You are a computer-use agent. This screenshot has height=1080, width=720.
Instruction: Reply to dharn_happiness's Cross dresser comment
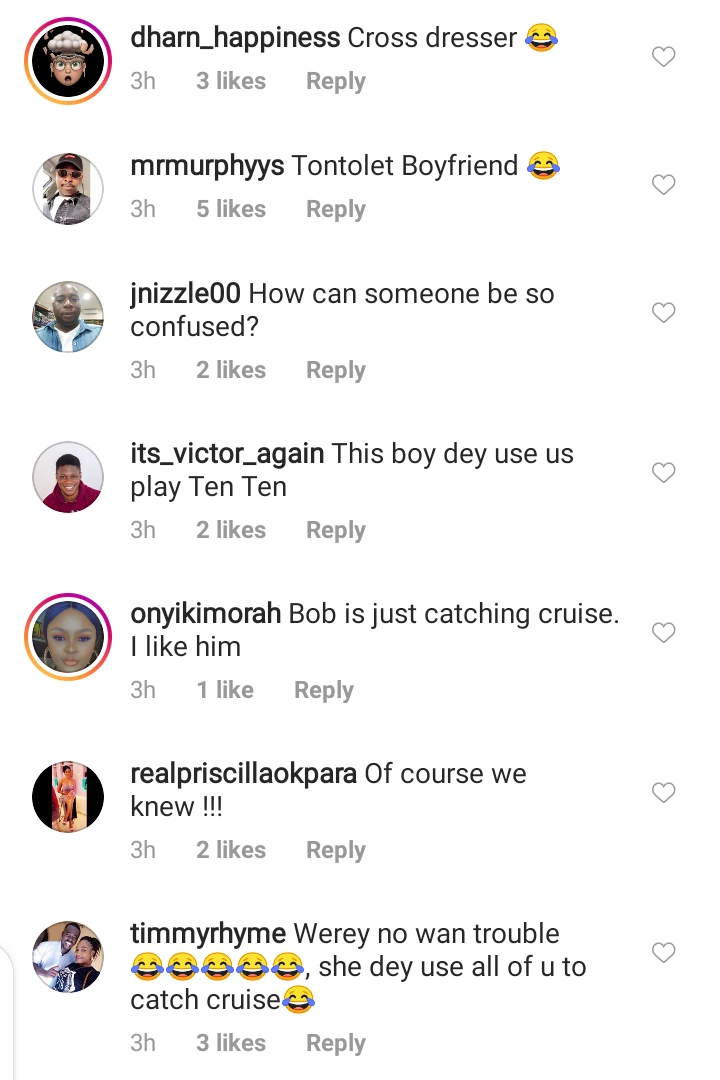[x=335, y=82]
